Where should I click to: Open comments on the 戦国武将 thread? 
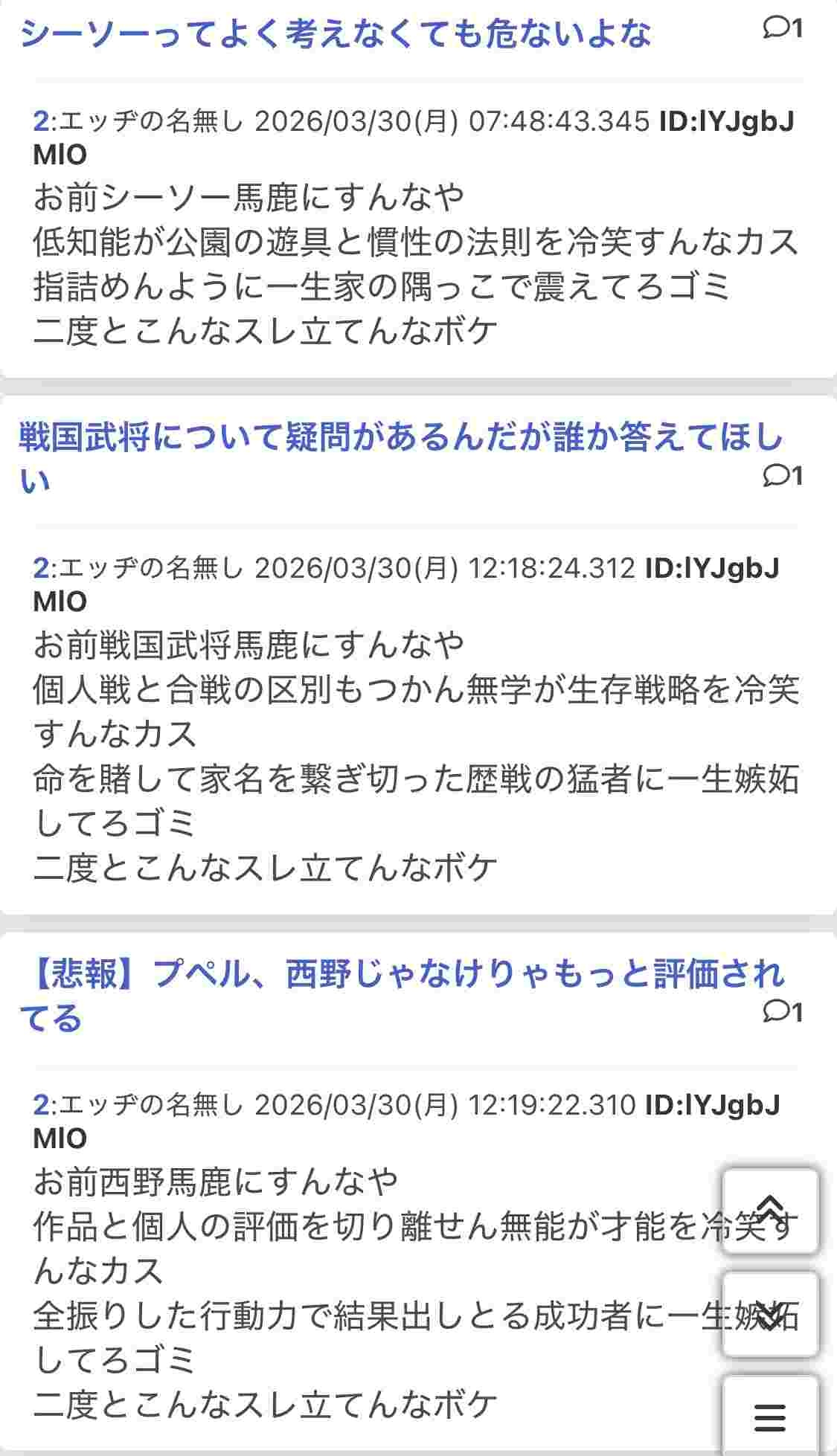click(783, 476)
